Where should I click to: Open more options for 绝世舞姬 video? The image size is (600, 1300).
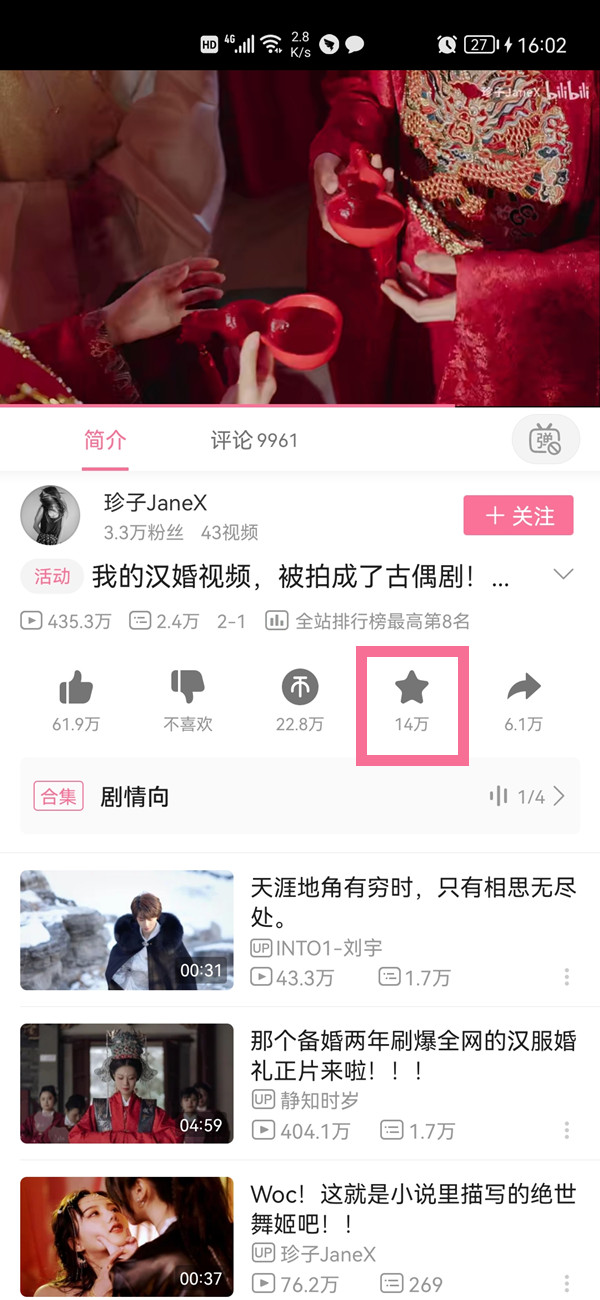[567, 1283]
